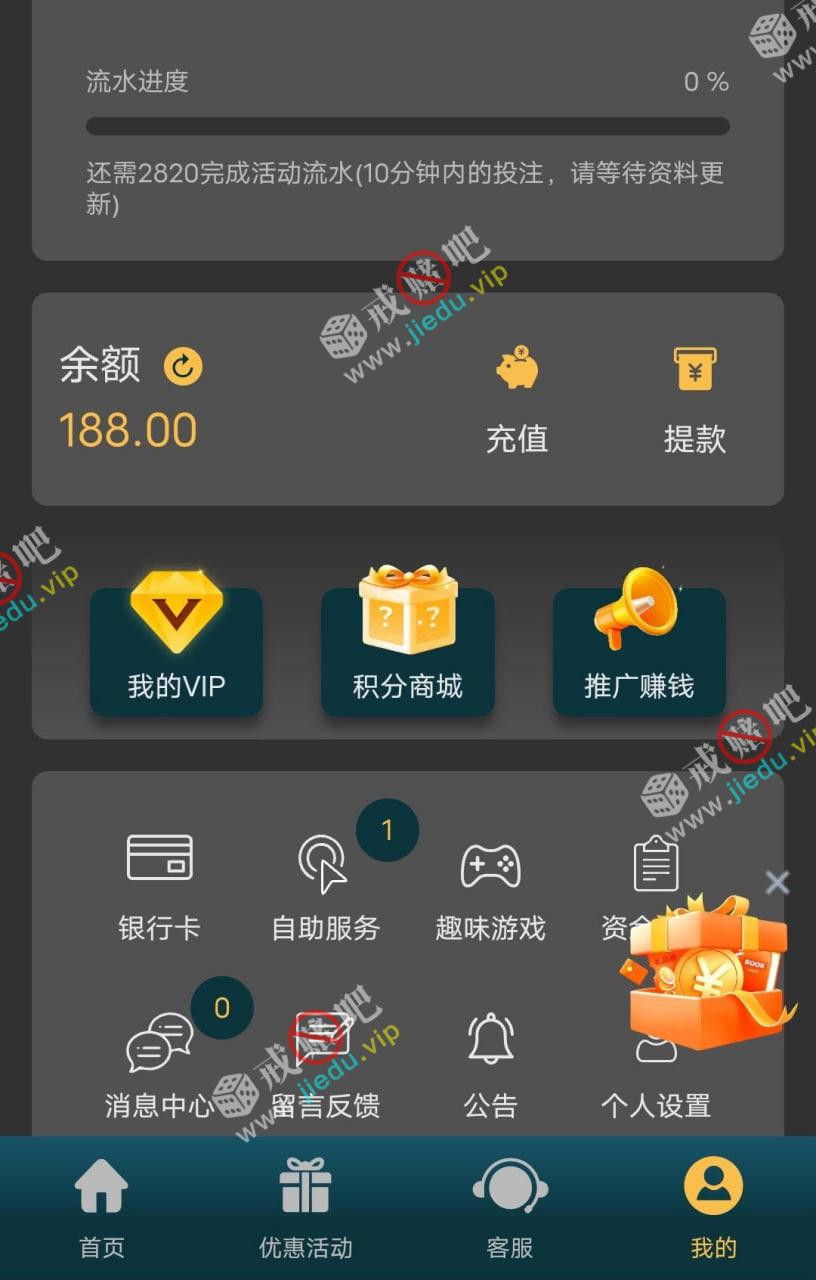The image size is (816, 1280).
Task: Switch to 客服 customer service tab
Action: (x=510, y=1207)
